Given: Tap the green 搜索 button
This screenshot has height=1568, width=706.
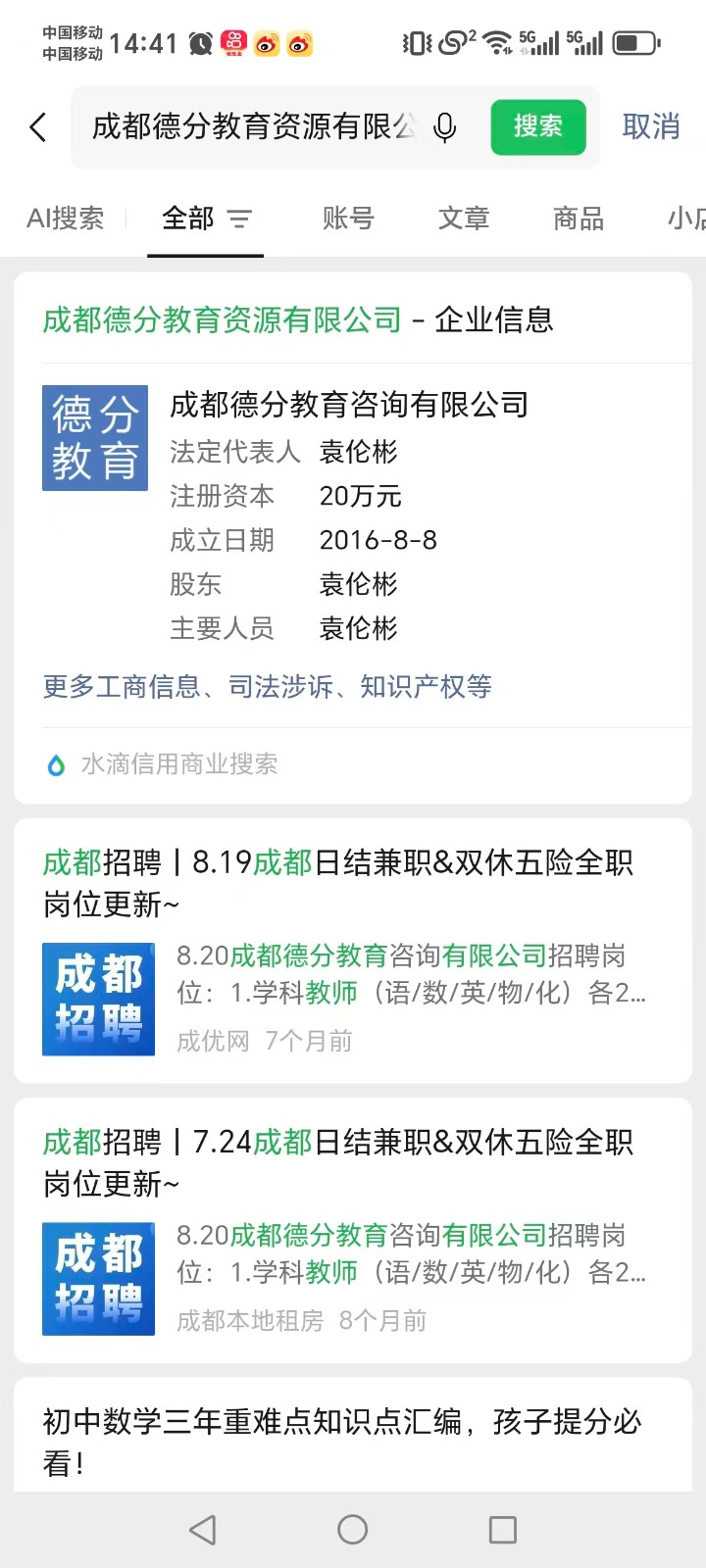Looking at the screenshot, I should [537, 127].
